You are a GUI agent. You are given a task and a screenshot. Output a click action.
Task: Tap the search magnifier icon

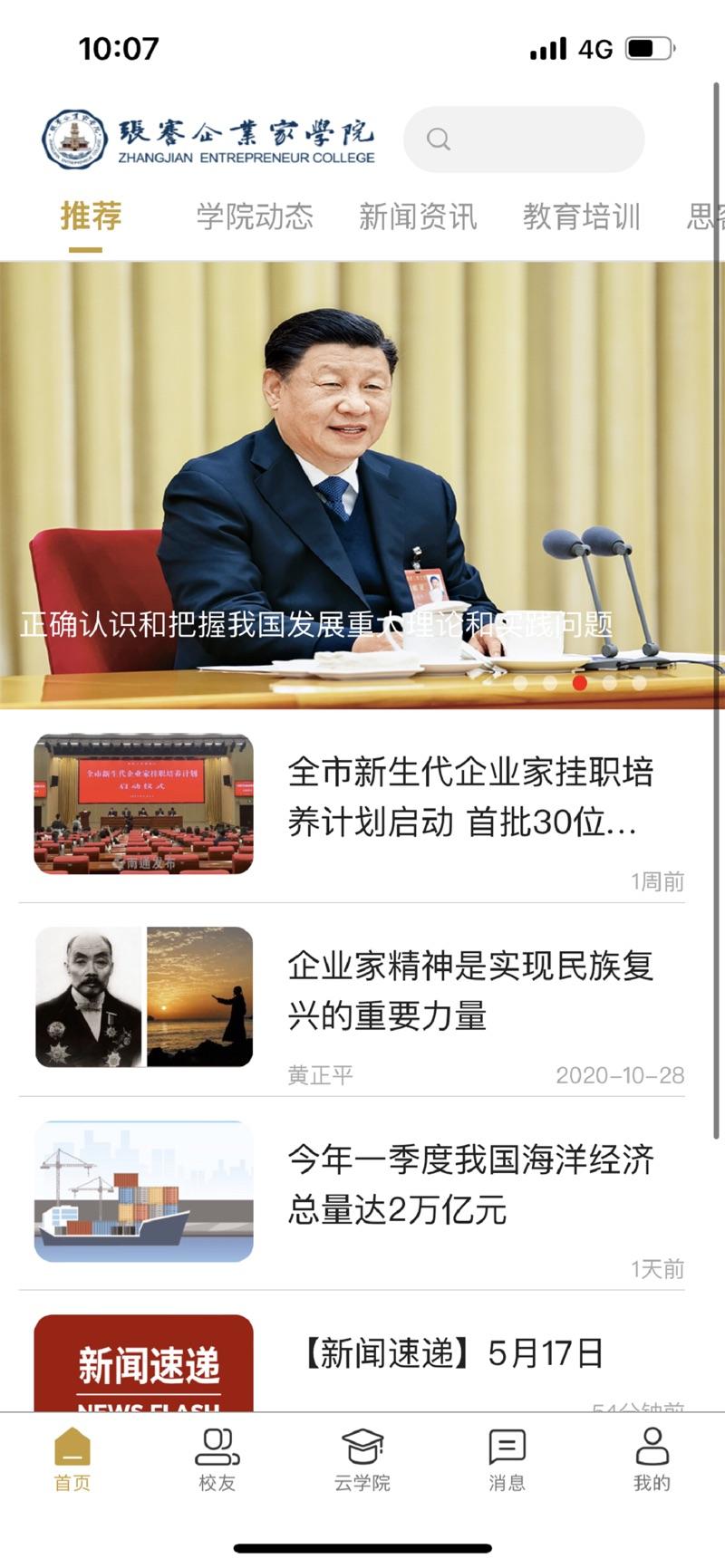440,139
